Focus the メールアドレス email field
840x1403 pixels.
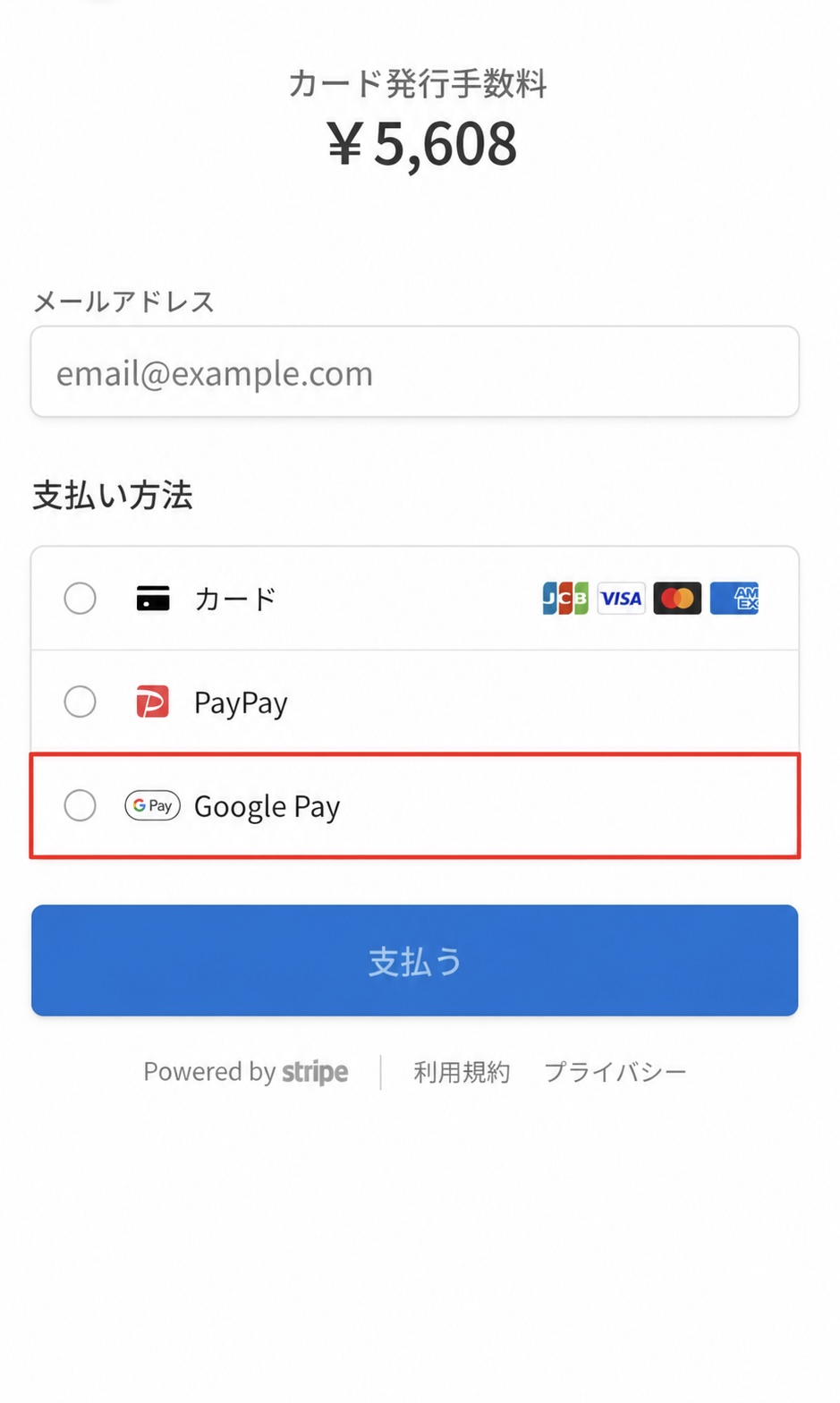tap(415, 371)
